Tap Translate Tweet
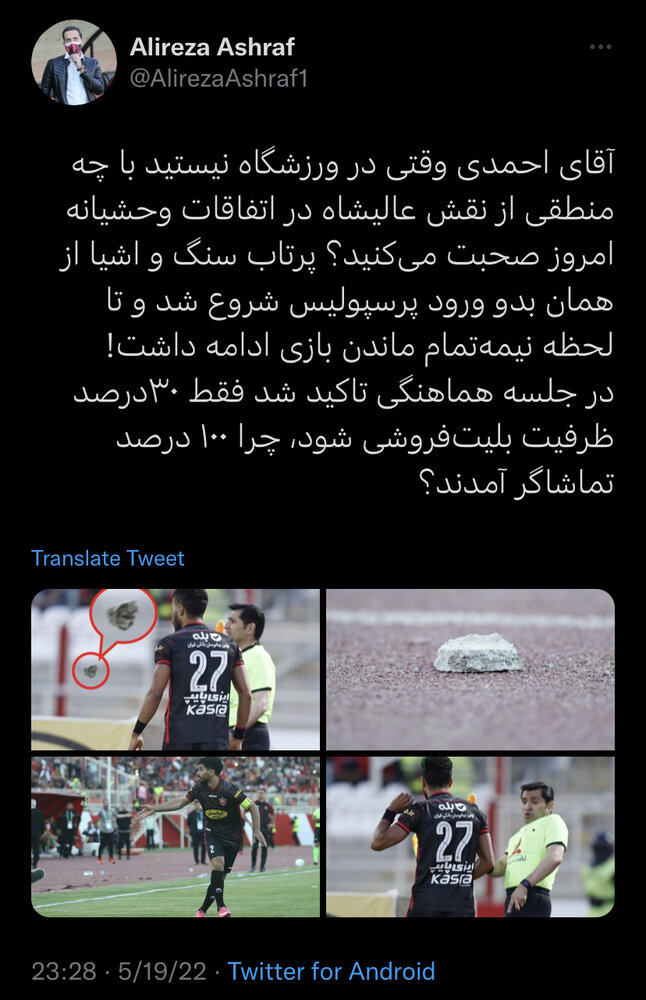This screenshot has width=646, height=1000. point(108,558)
